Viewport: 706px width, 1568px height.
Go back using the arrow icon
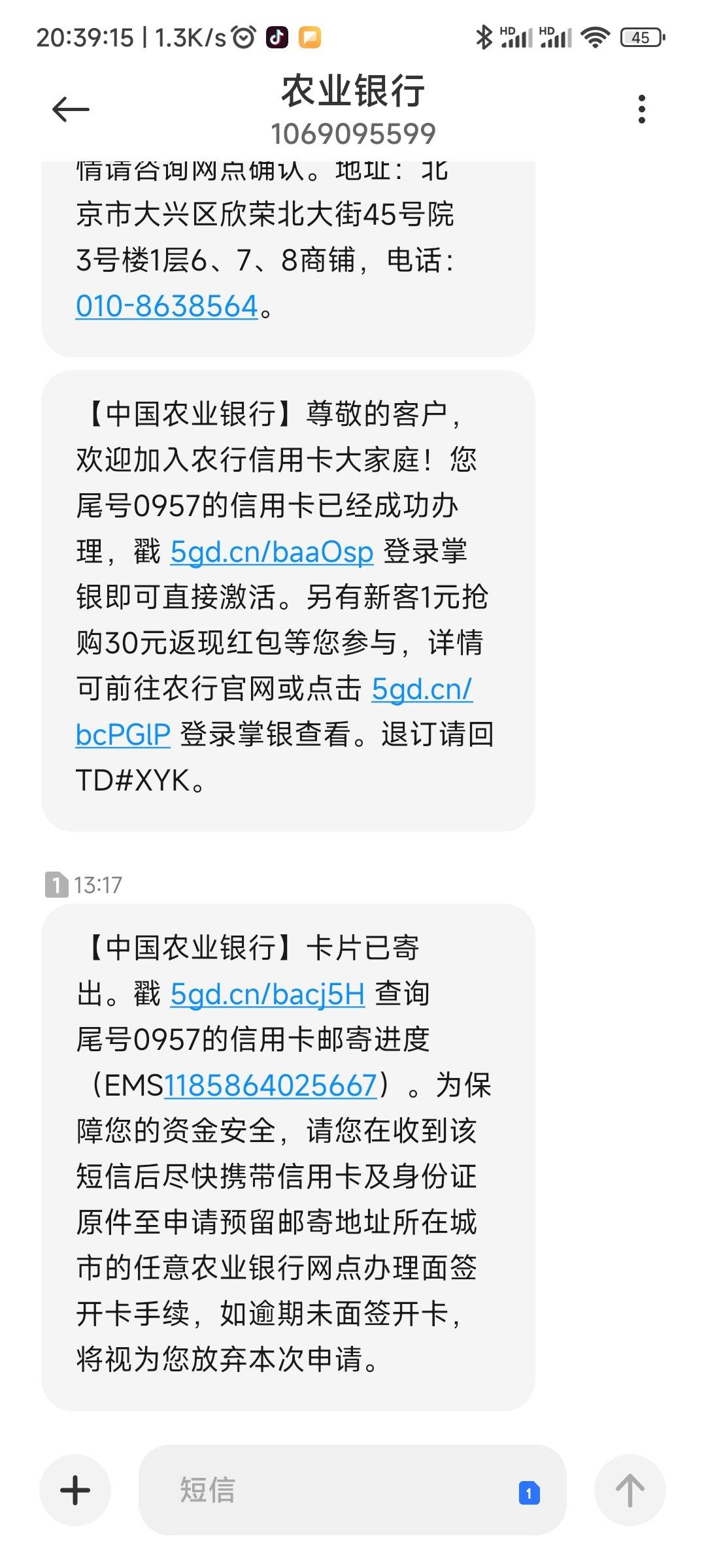pos(71,109)
